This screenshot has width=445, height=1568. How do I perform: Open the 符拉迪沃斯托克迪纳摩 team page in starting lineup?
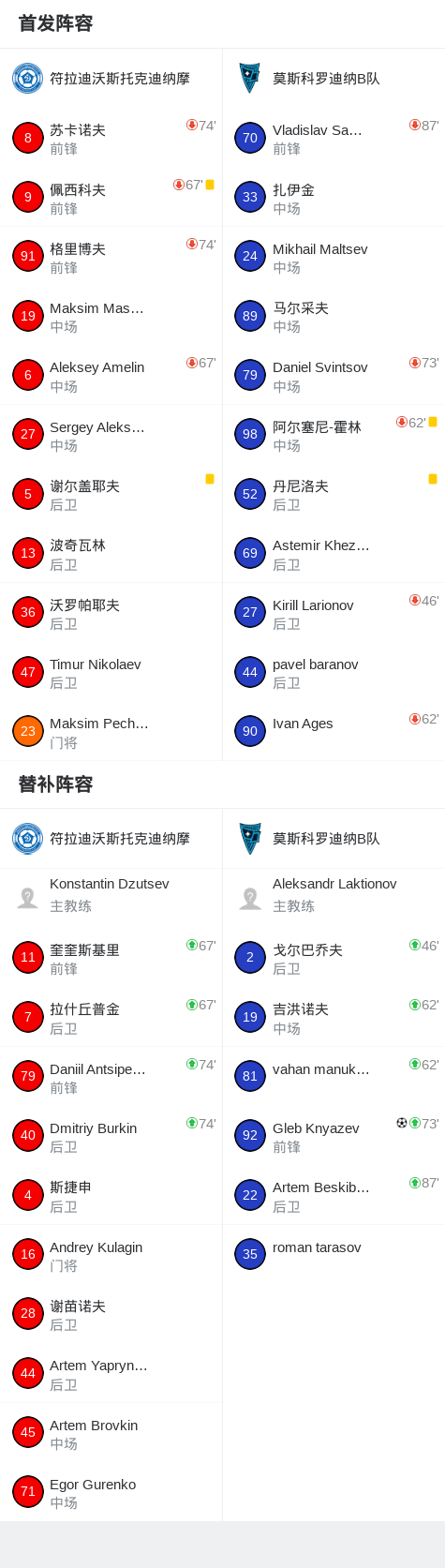(111, 79)
